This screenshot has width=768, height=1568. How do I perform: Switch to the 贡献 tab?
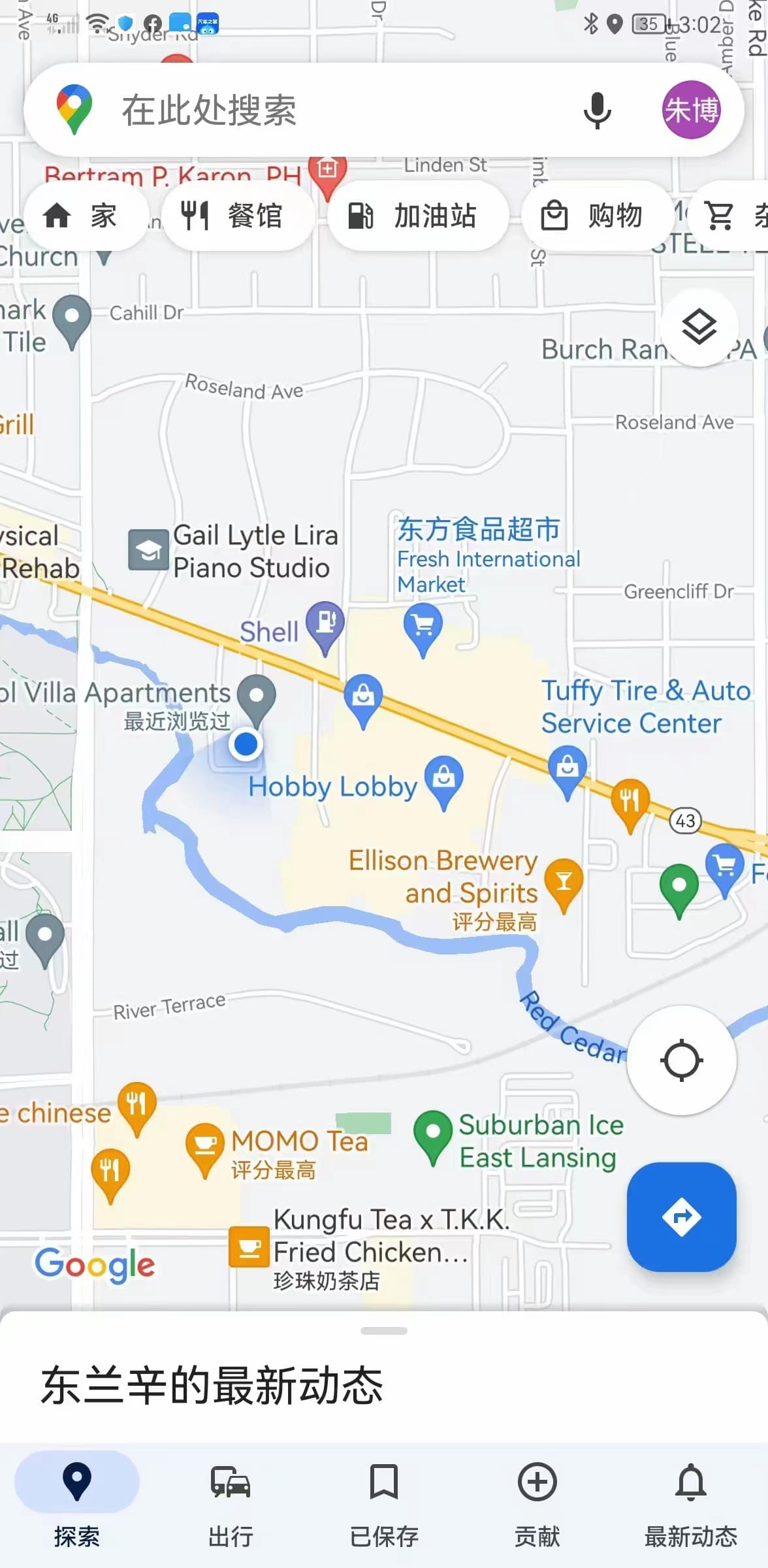pos(537,1503)
